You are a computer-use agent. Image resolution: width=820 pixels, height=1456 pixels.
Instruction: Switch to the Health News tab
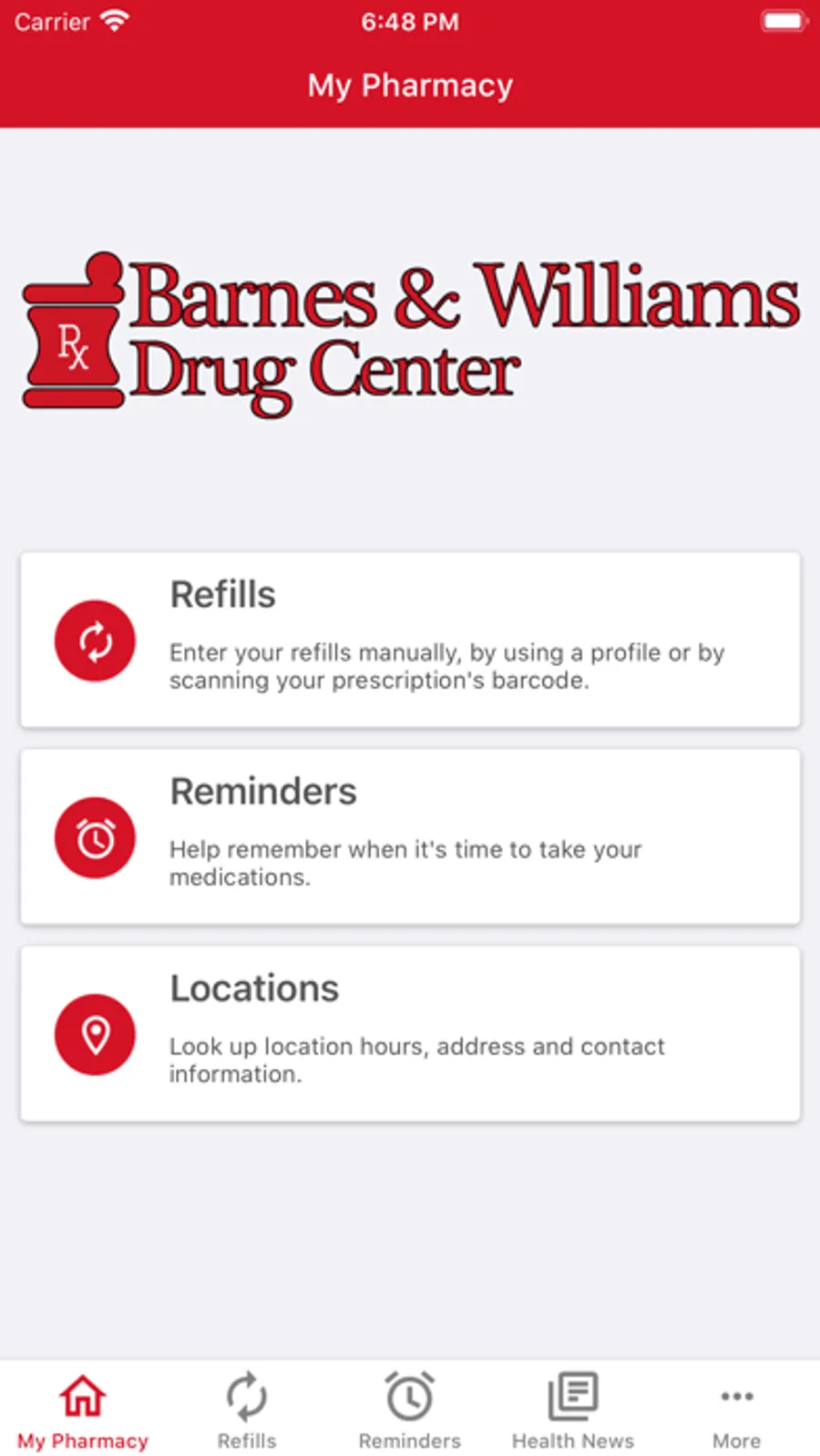click(x=573, y=1410)
